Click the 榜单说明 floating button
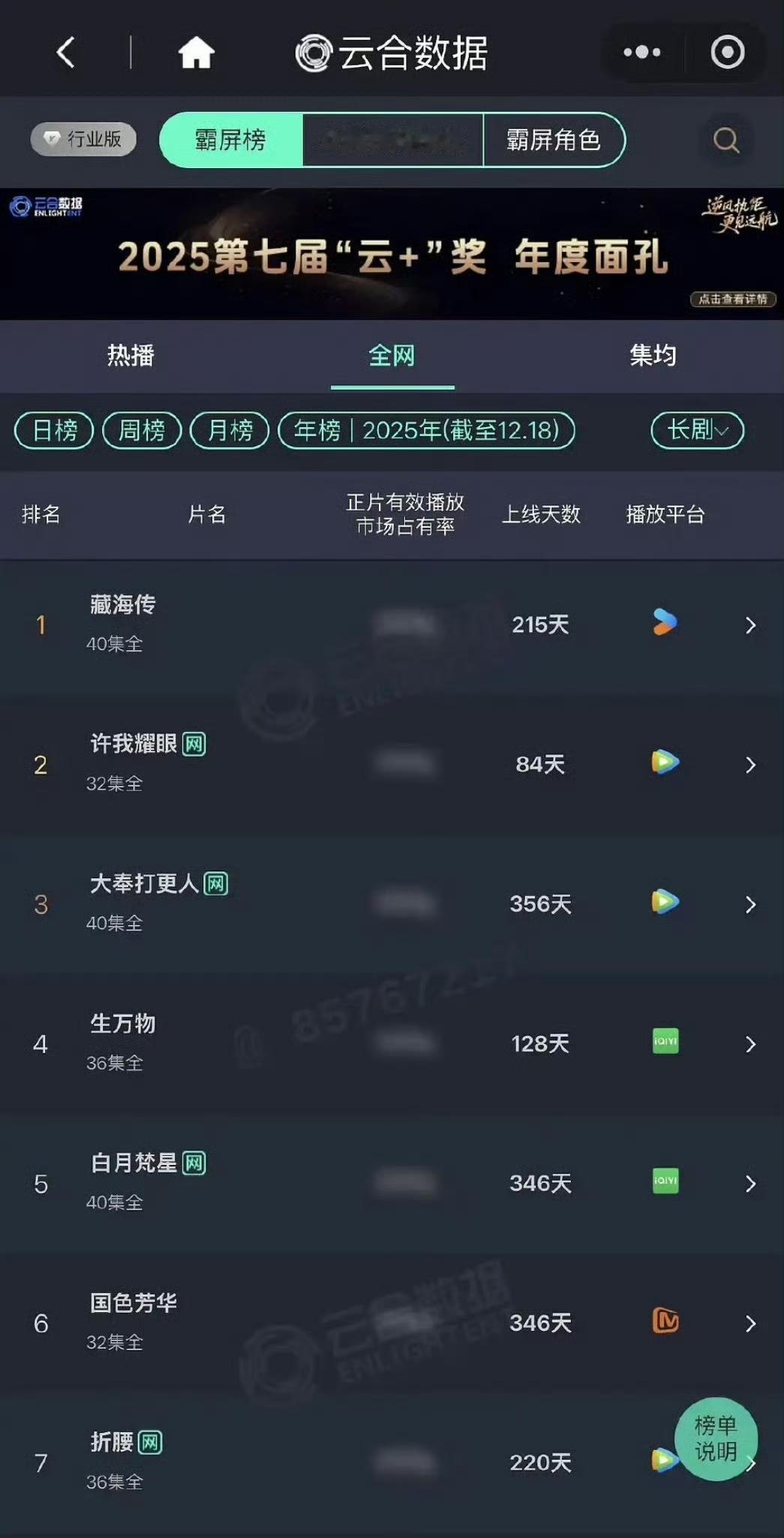784x1538 pixels. coord(716,1438)
